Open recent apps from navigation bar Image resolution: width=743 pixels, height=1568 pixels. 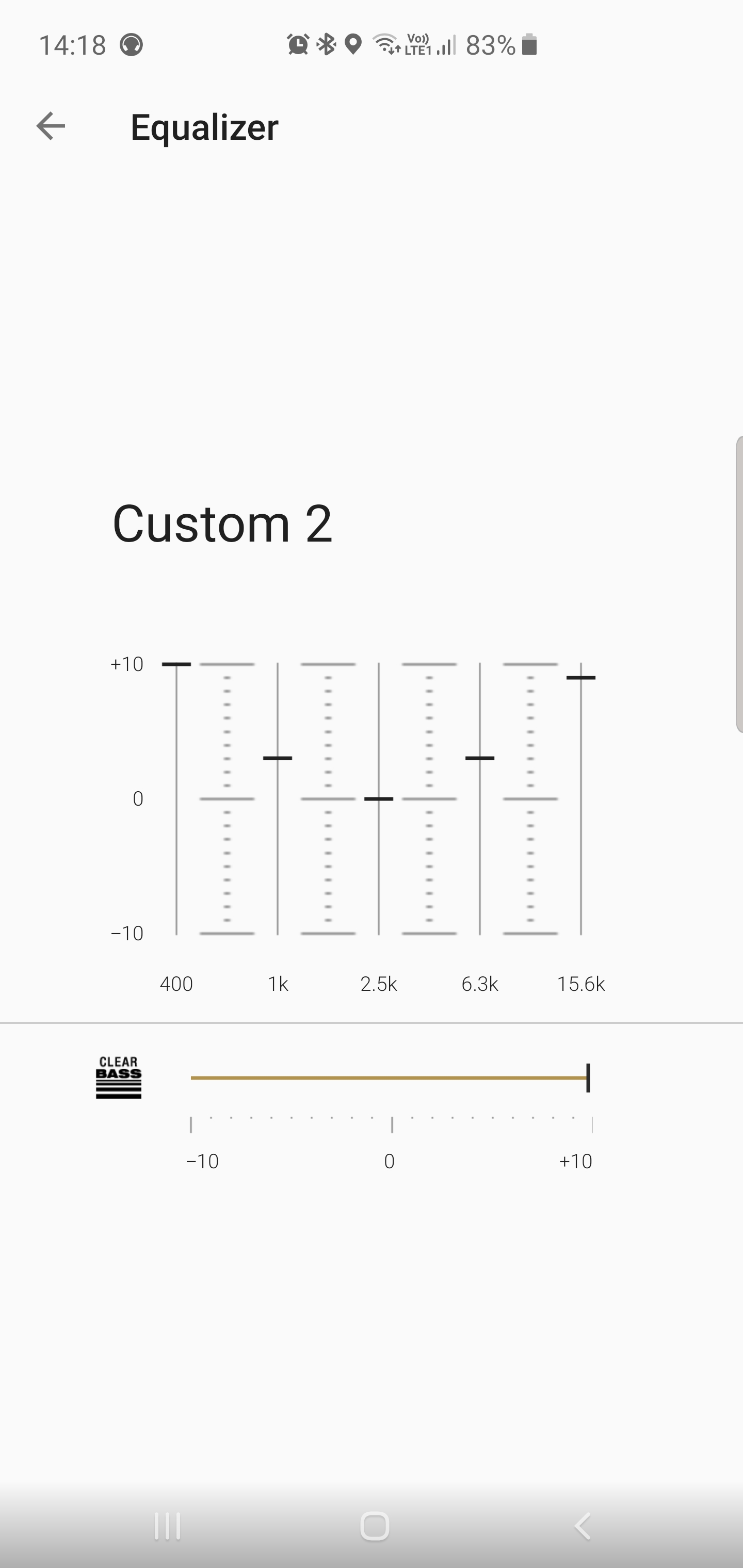point(167,1526)
